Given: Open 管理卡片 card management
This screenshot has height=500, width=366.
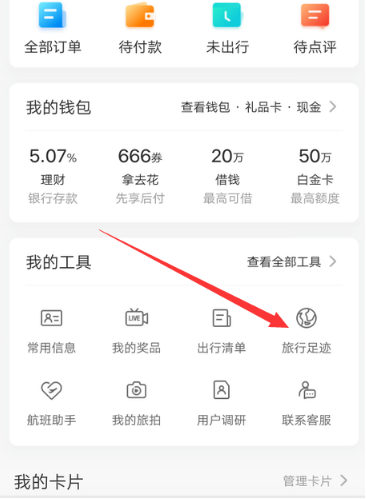Looking at the screenshot, I should [x=315, y=481].
